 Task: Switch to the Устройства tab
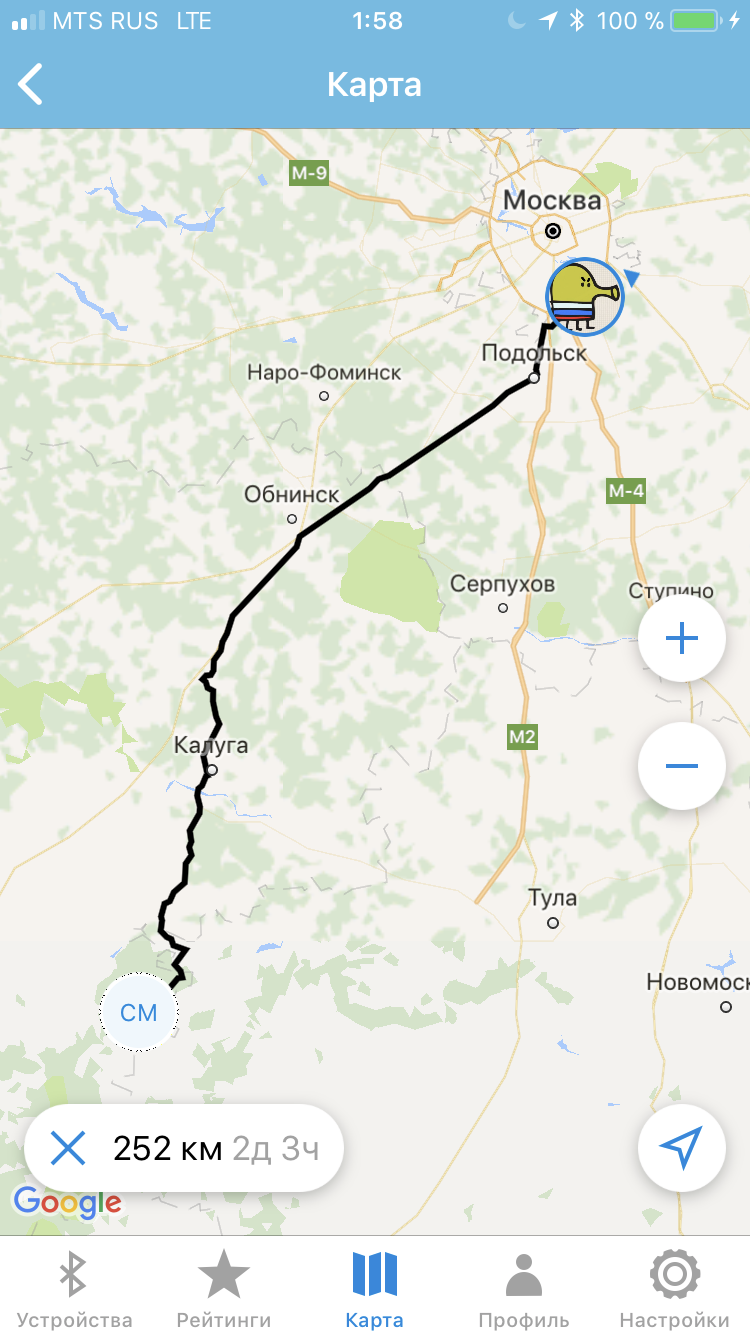coord(74,1288)
